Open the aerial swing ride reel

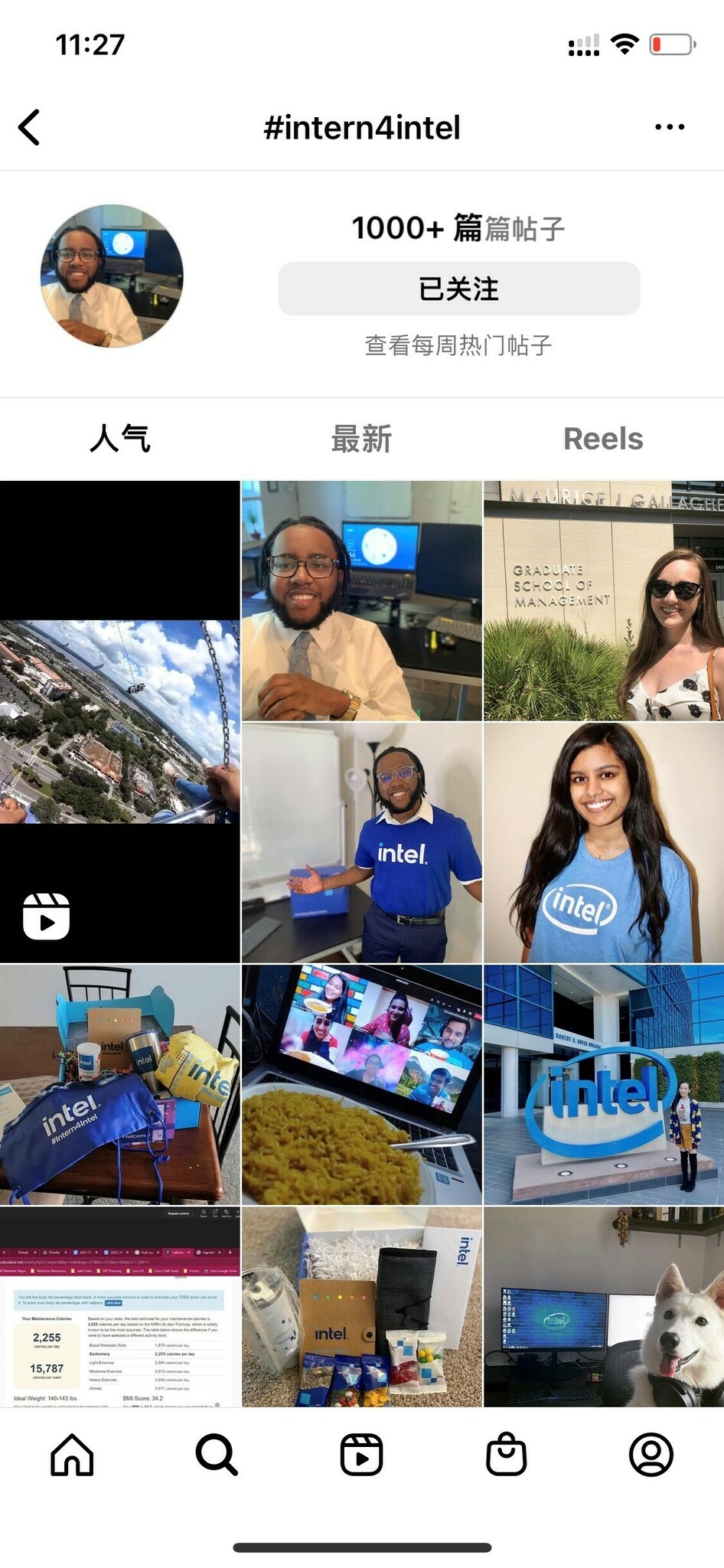point(119,721)
